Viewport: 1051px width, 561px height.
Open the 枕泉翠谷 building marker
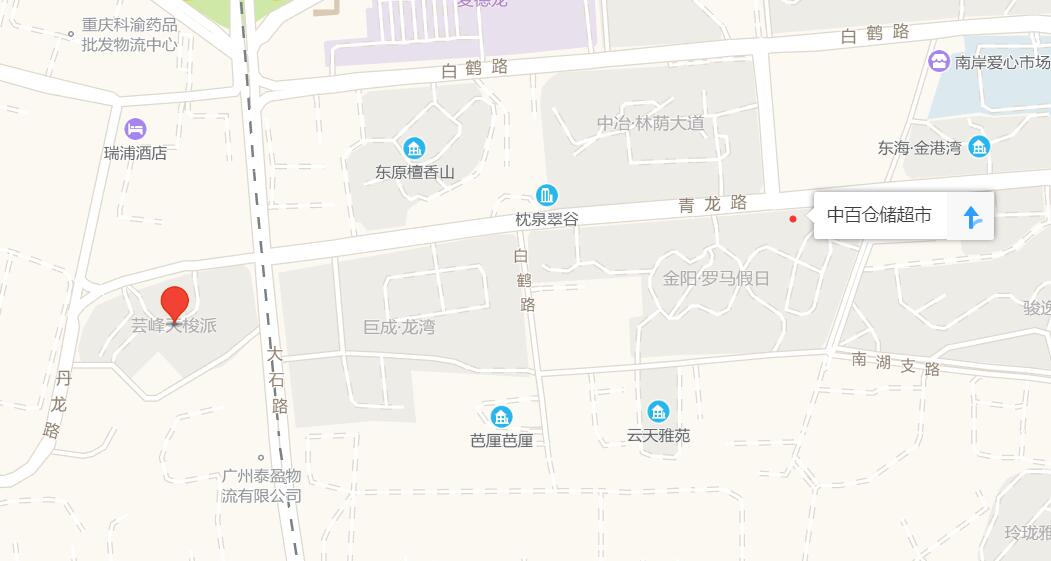click(x=546, y=195)
